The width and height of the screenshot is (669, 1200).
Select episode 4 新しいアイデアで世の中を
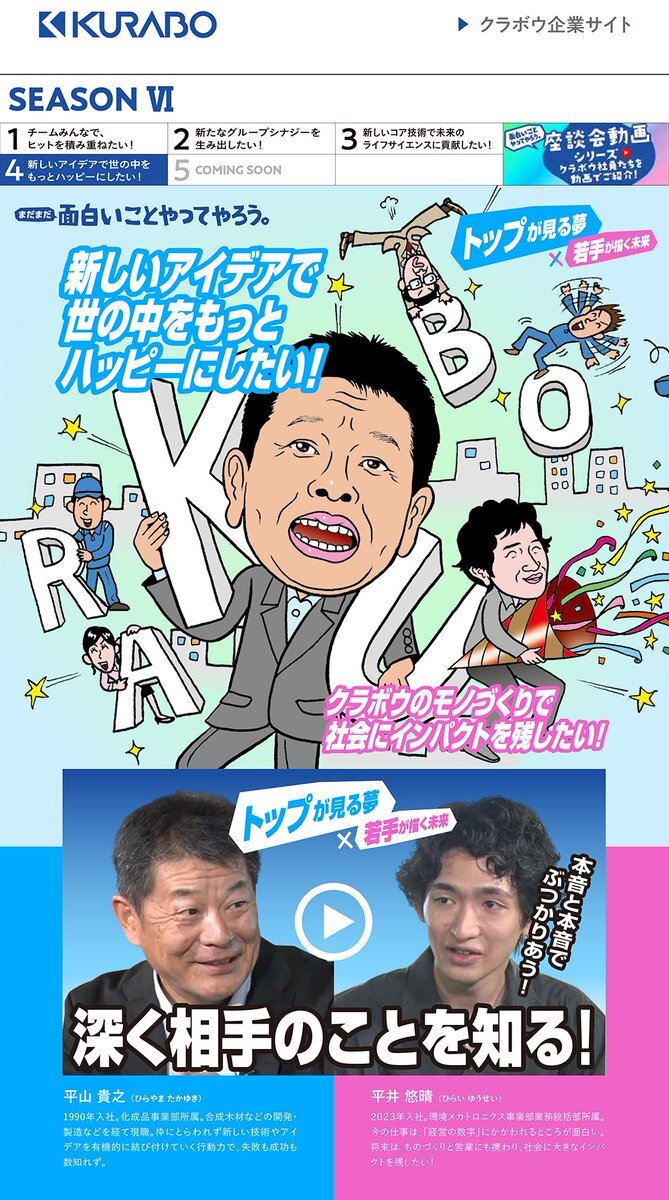pyautogui.click(x=84, y=169)
